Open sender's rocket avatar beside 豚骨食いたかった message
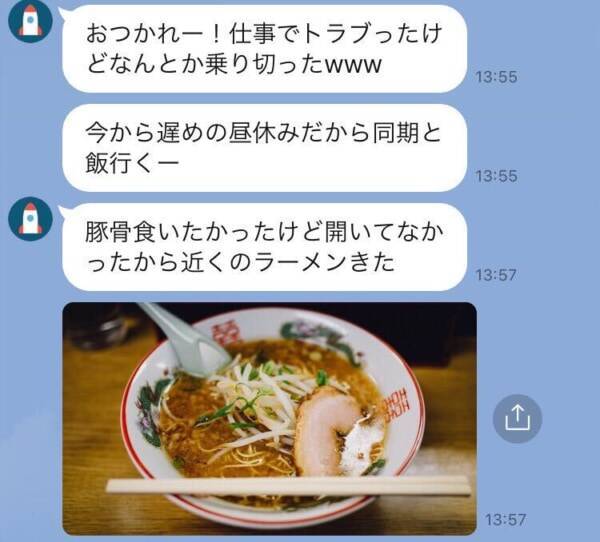 coord(30,219)
